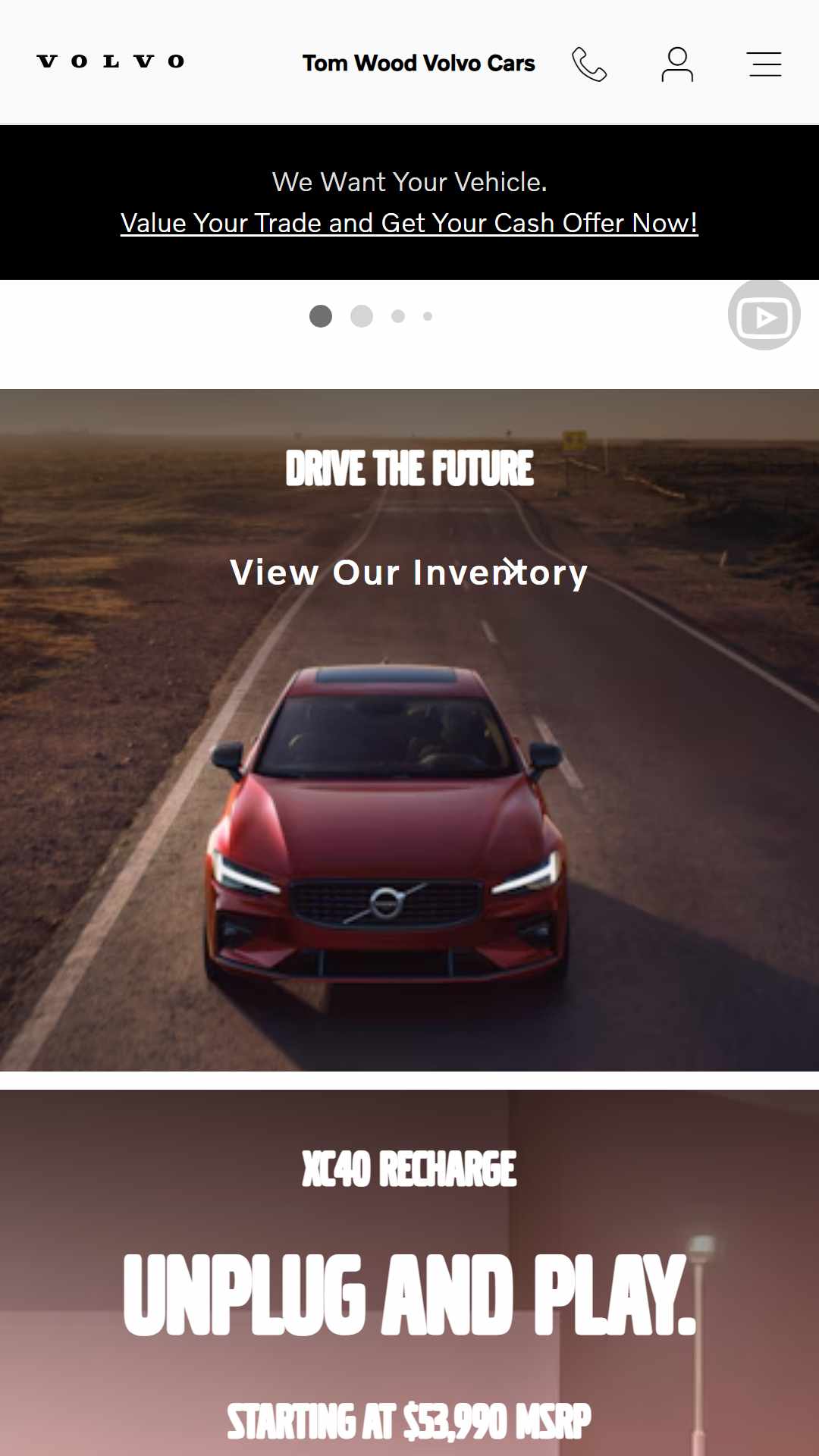Open Value Your Trade cash offer link
Viewport: 819px width, 1456px height.
(x=409, y=223)
